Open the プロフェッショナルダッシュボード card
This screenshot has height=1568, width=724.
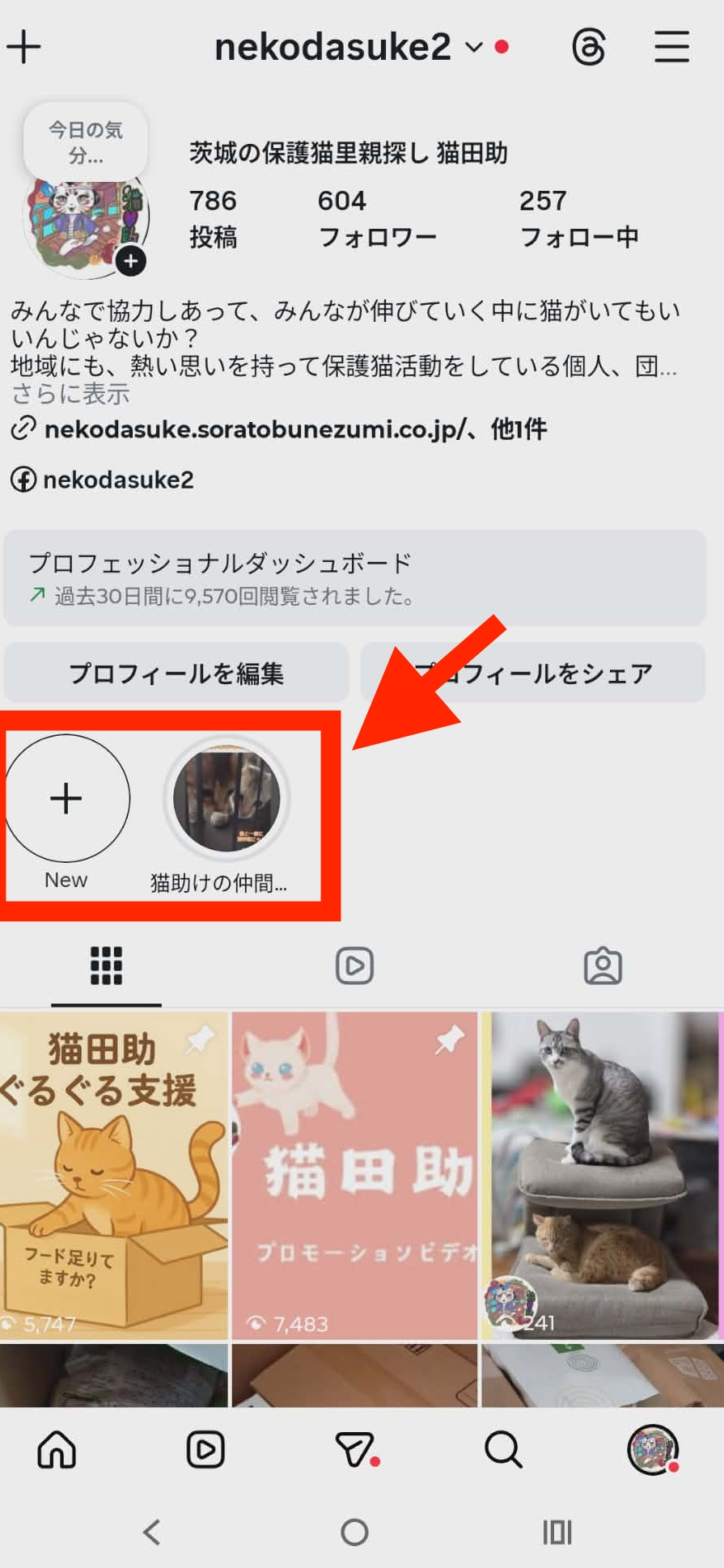point(354,577)
